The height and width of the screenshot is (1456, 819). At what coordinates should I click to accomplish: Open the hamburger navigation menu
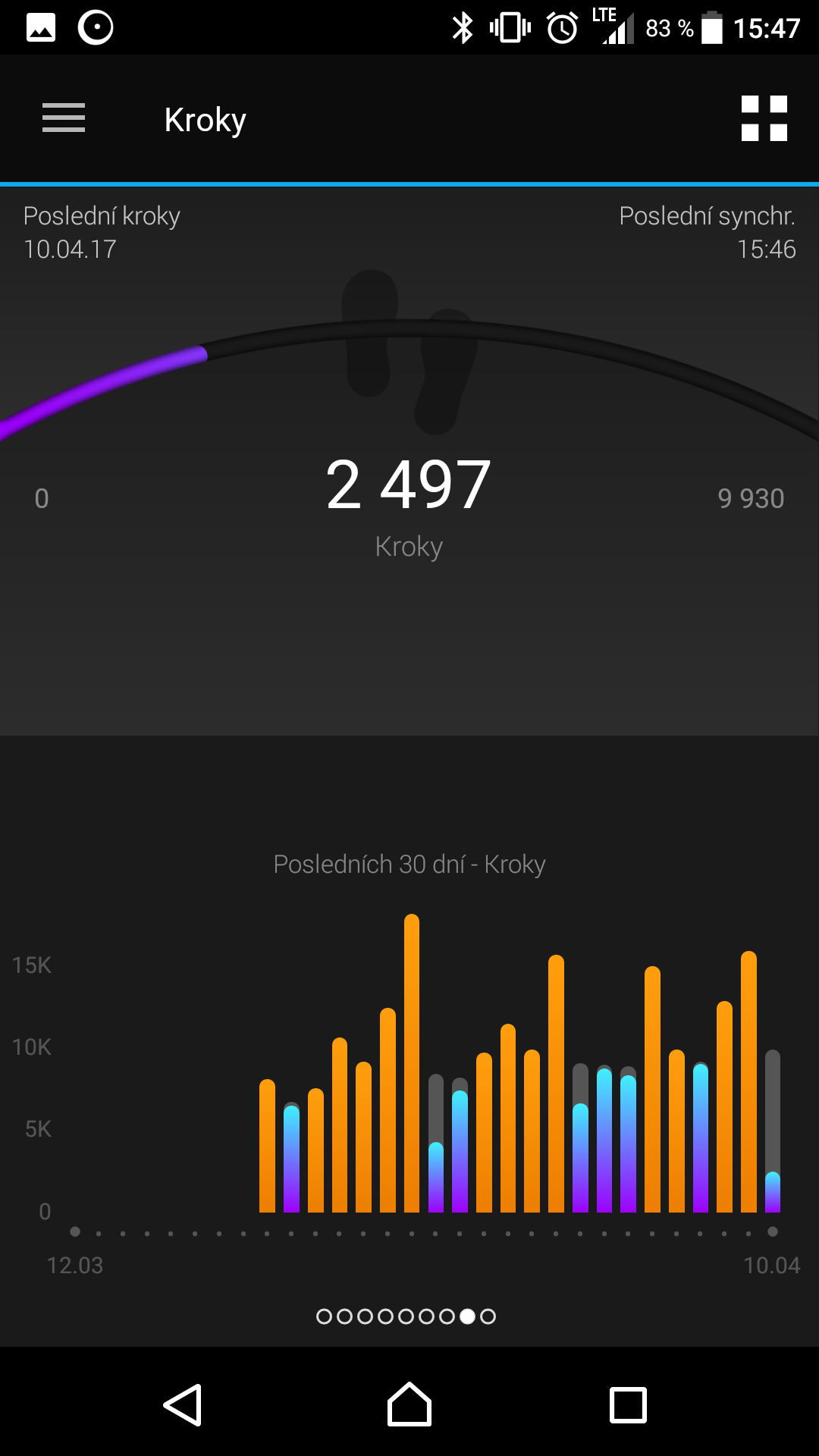pos(64,118)
